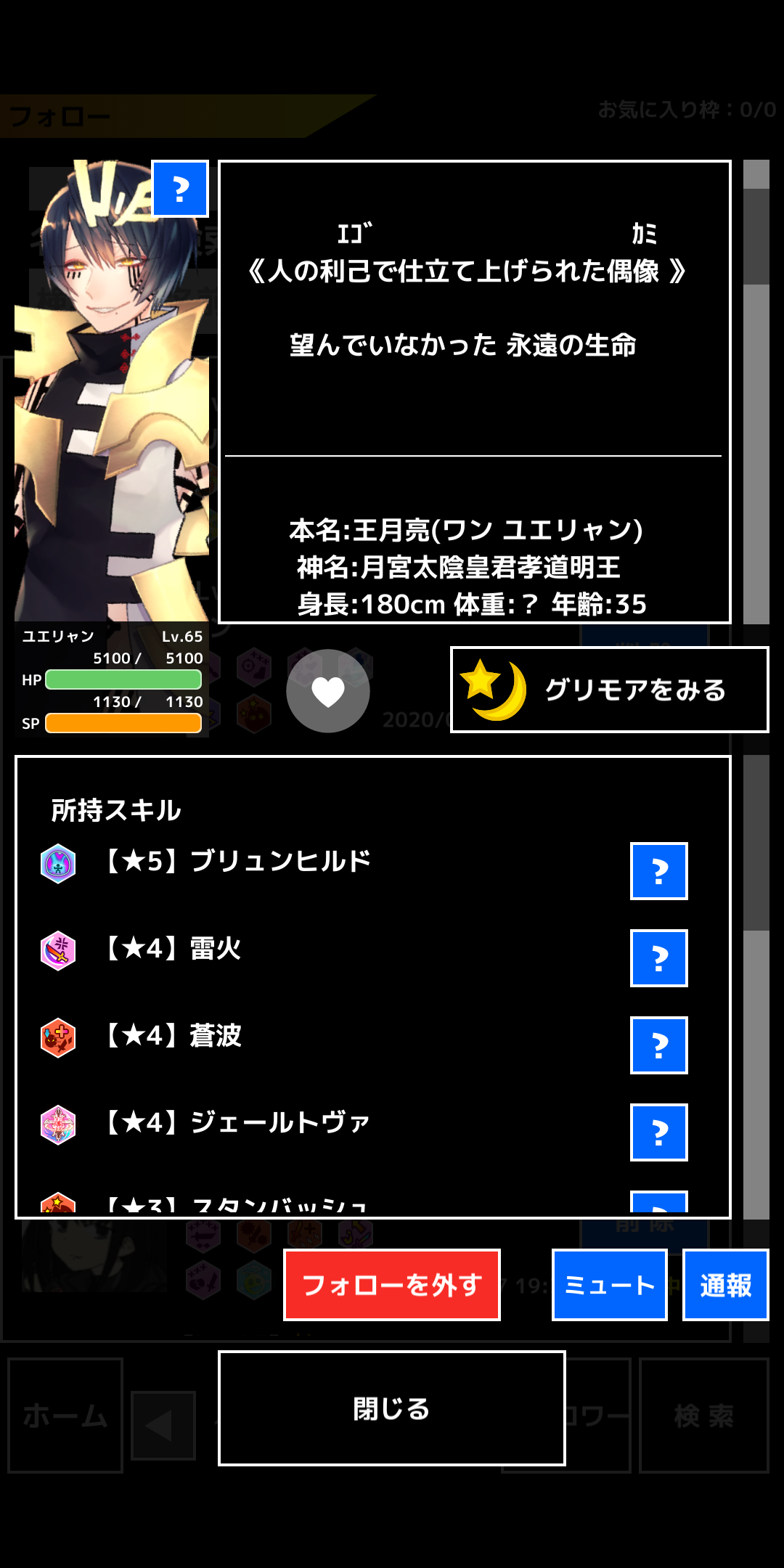The height and width of the screenshot is (1568, 784).
Task: Show help for 蒼波 skill
Action: pyautogui.click(x=659, y=1045)
